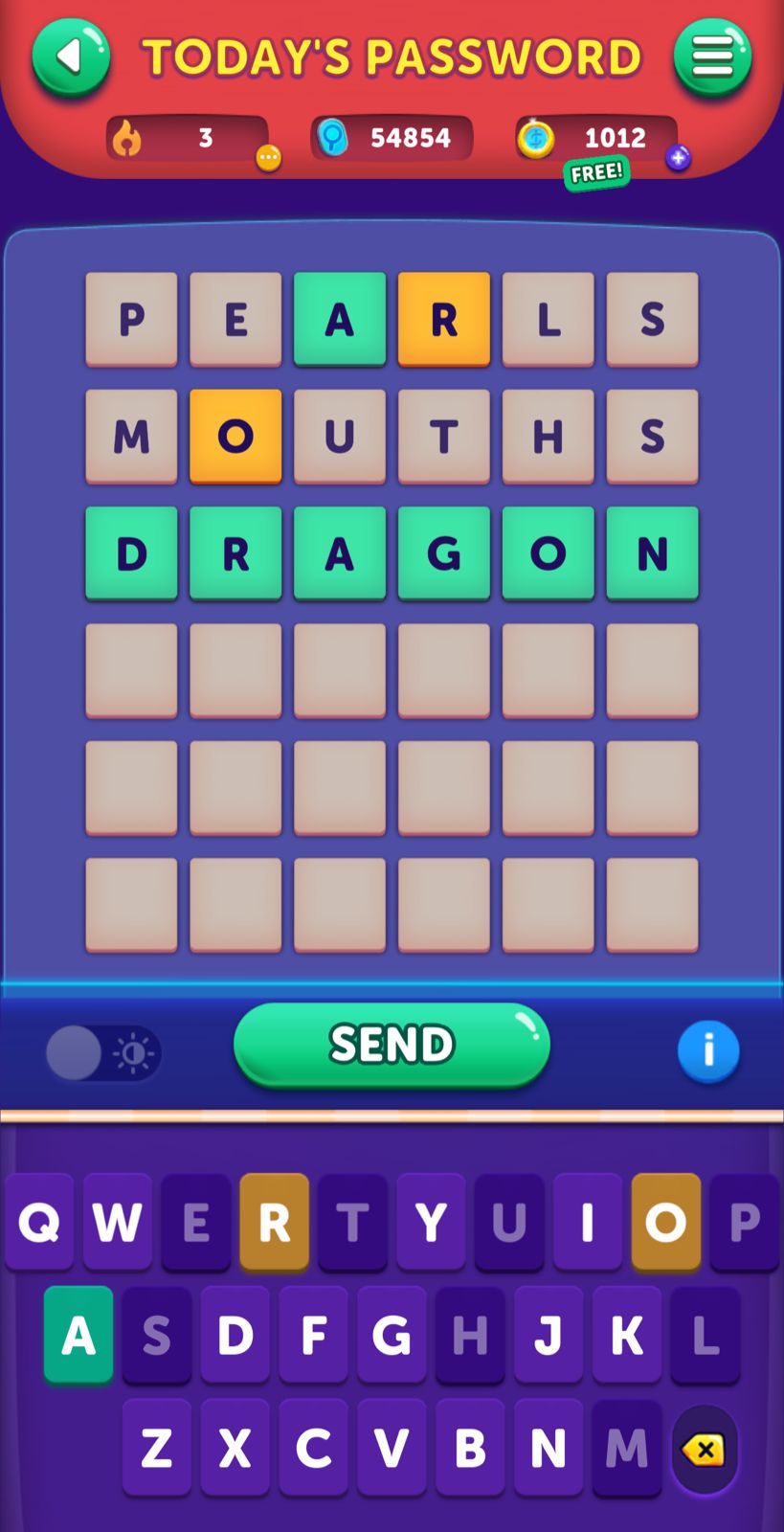784x1532 pixels.
Task: Open the green hamburger menu
Action: pyautogui.click(x=712, y=58)
